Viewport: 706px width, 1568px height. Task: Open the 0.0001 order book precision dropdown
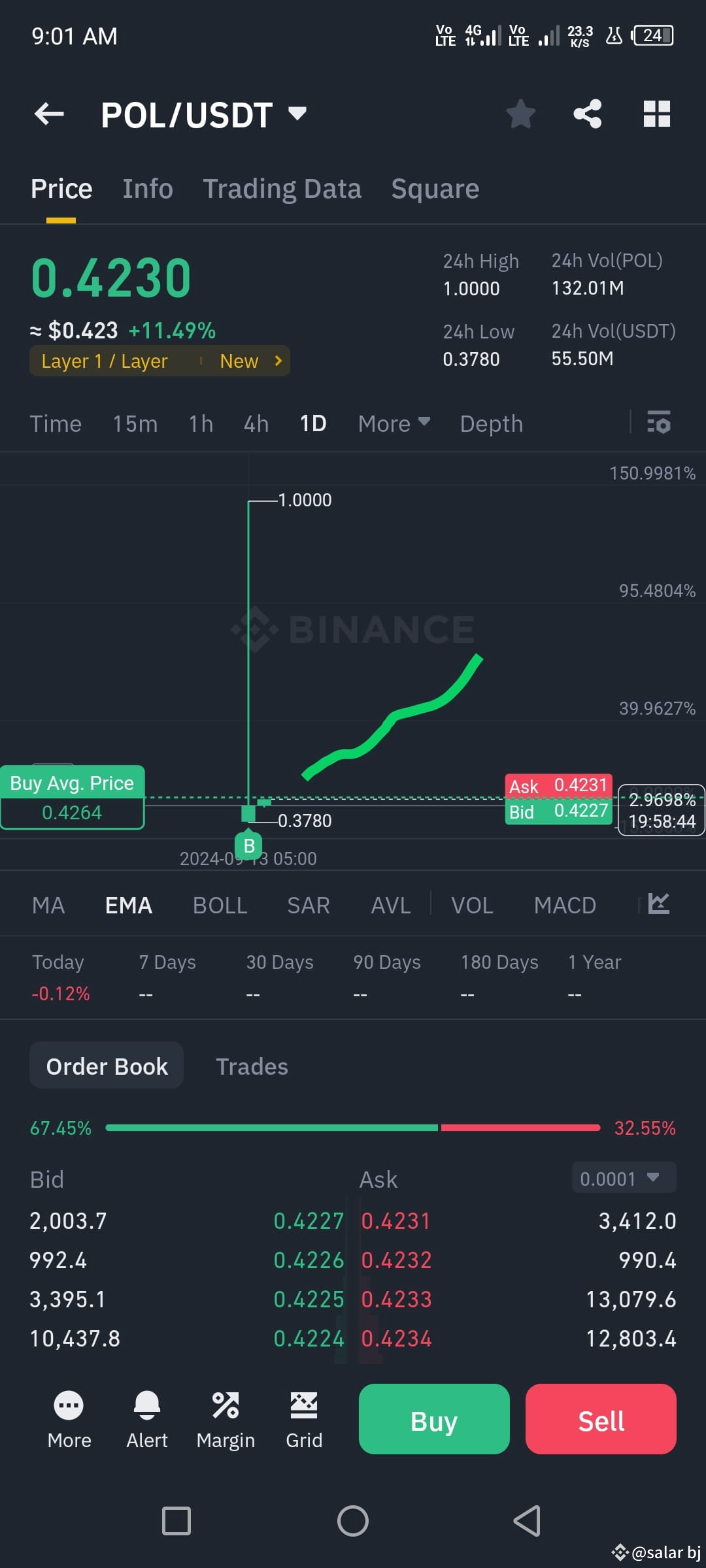(623, 1178)
